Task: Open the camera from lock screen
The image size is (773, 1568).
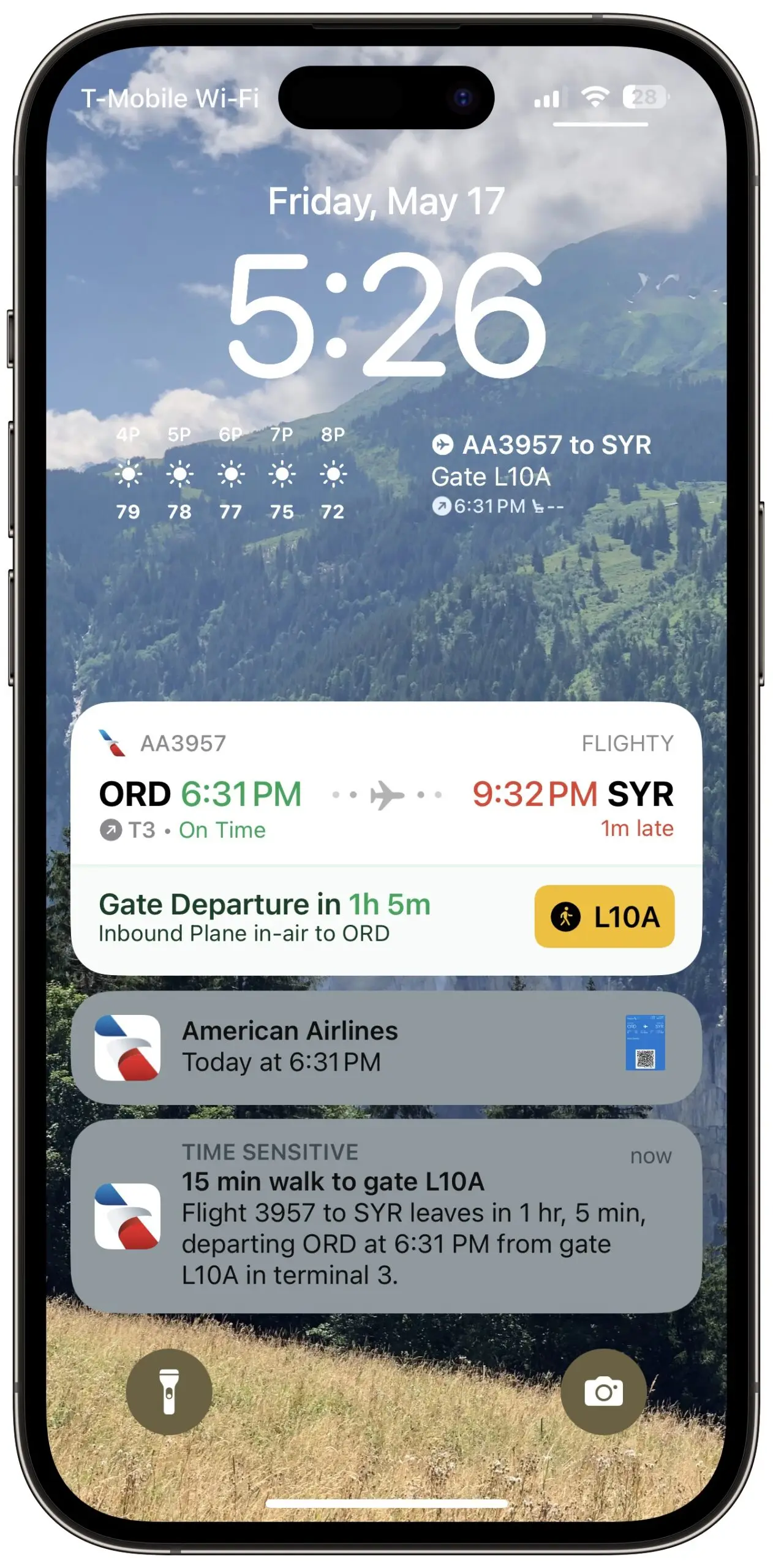Action: pyautogui.click(x=603, y=1391)
